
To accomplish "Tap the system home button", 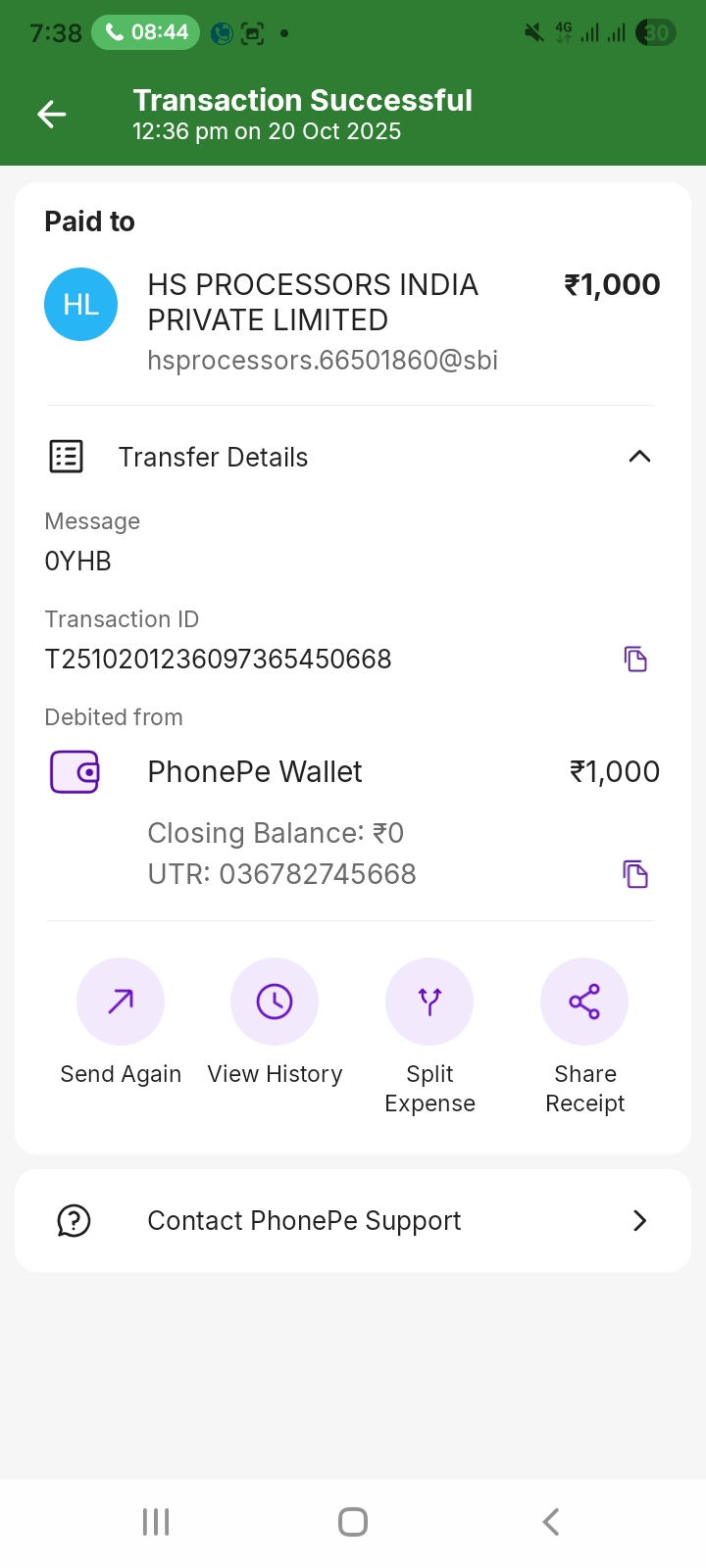I will click(353, 1522).
